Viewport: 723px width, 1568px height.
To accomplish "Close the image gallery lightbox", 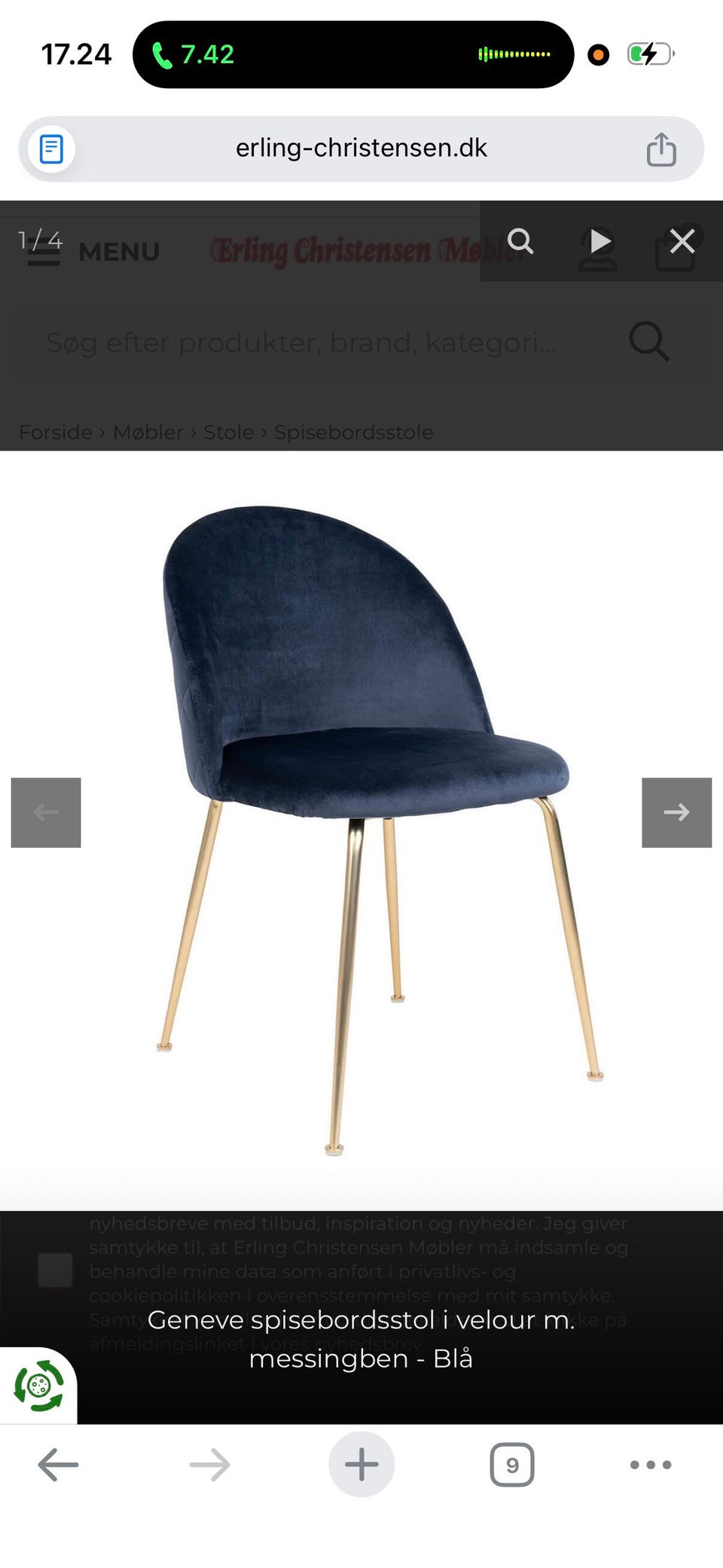I will click(682, 241).
